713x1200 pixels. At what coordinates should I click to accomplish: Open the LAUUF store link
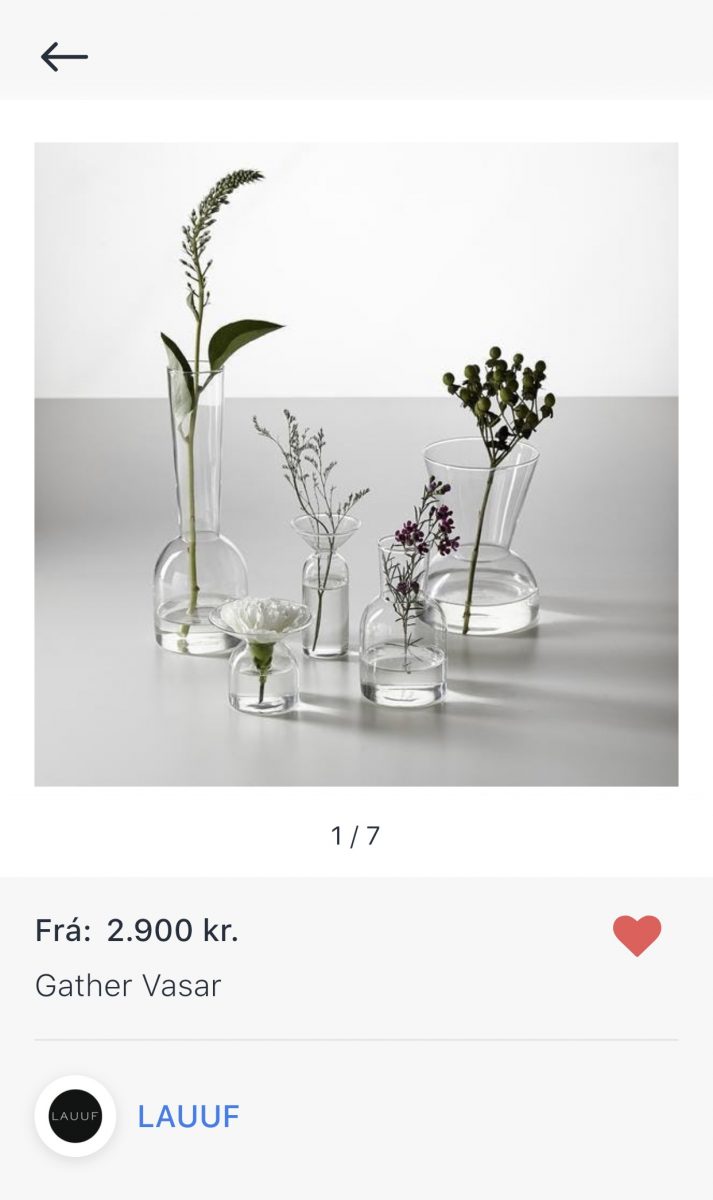(188, 1116)
